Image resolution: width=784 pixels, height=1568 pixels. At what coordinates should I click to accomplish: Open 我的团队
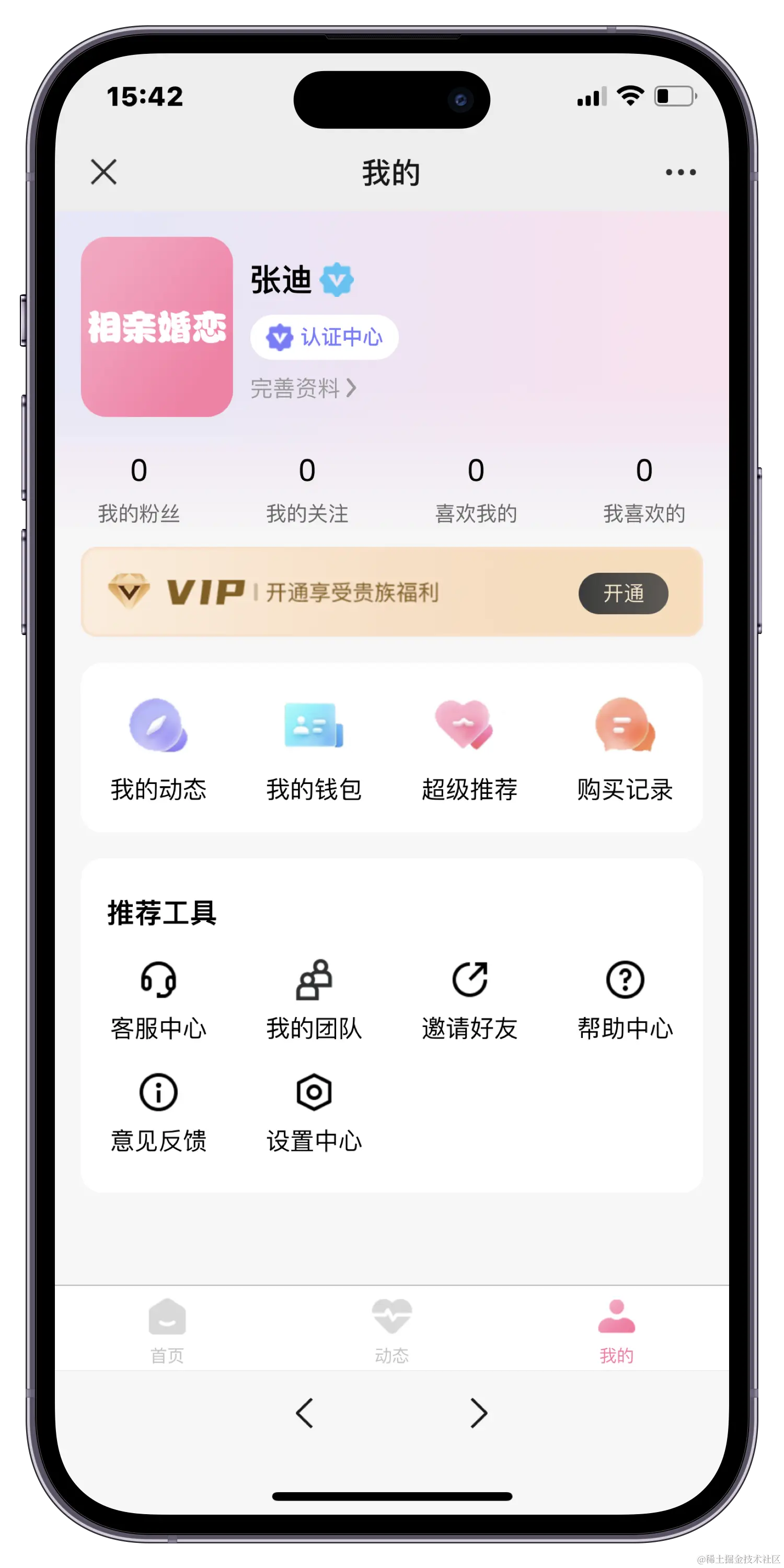point(314,999)
